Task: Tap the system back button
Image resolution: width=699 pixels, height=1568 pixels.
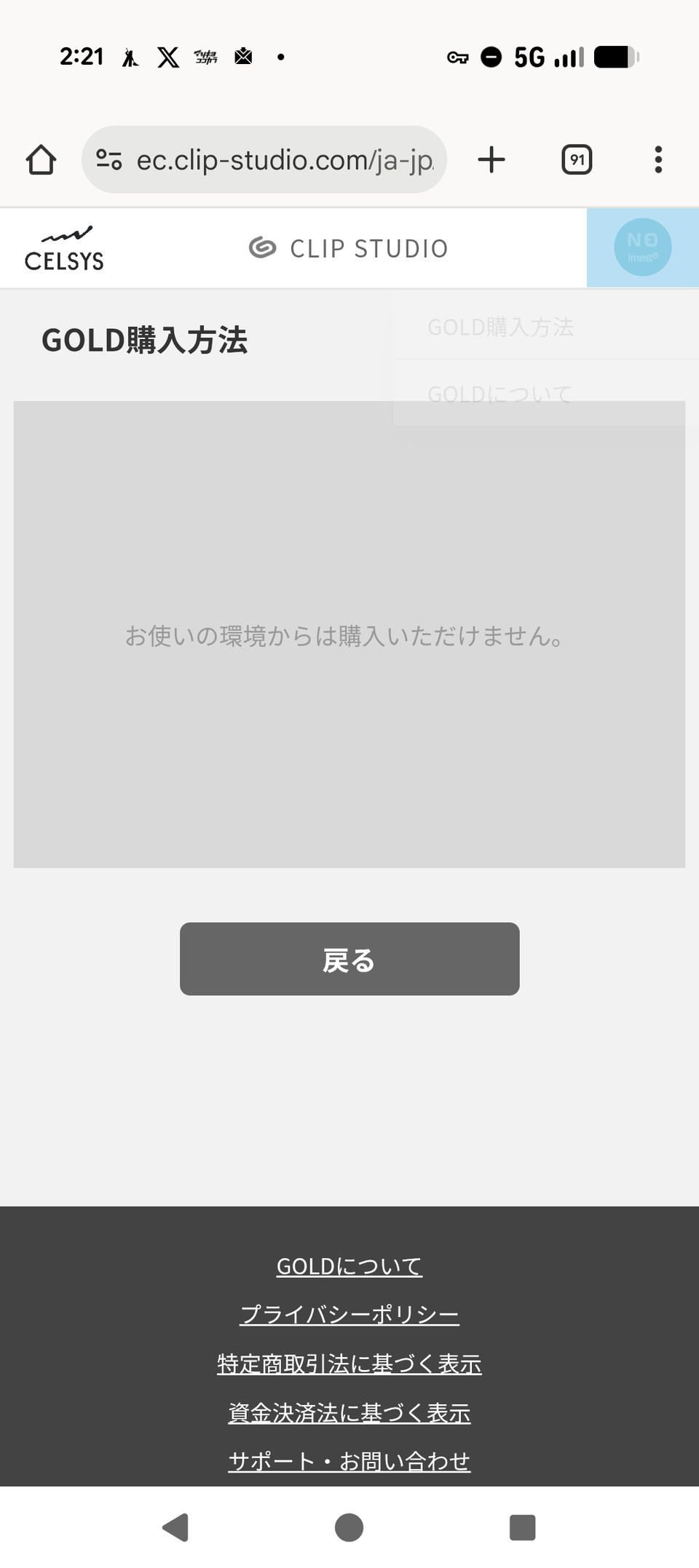Action: (x=175, y=1527)
